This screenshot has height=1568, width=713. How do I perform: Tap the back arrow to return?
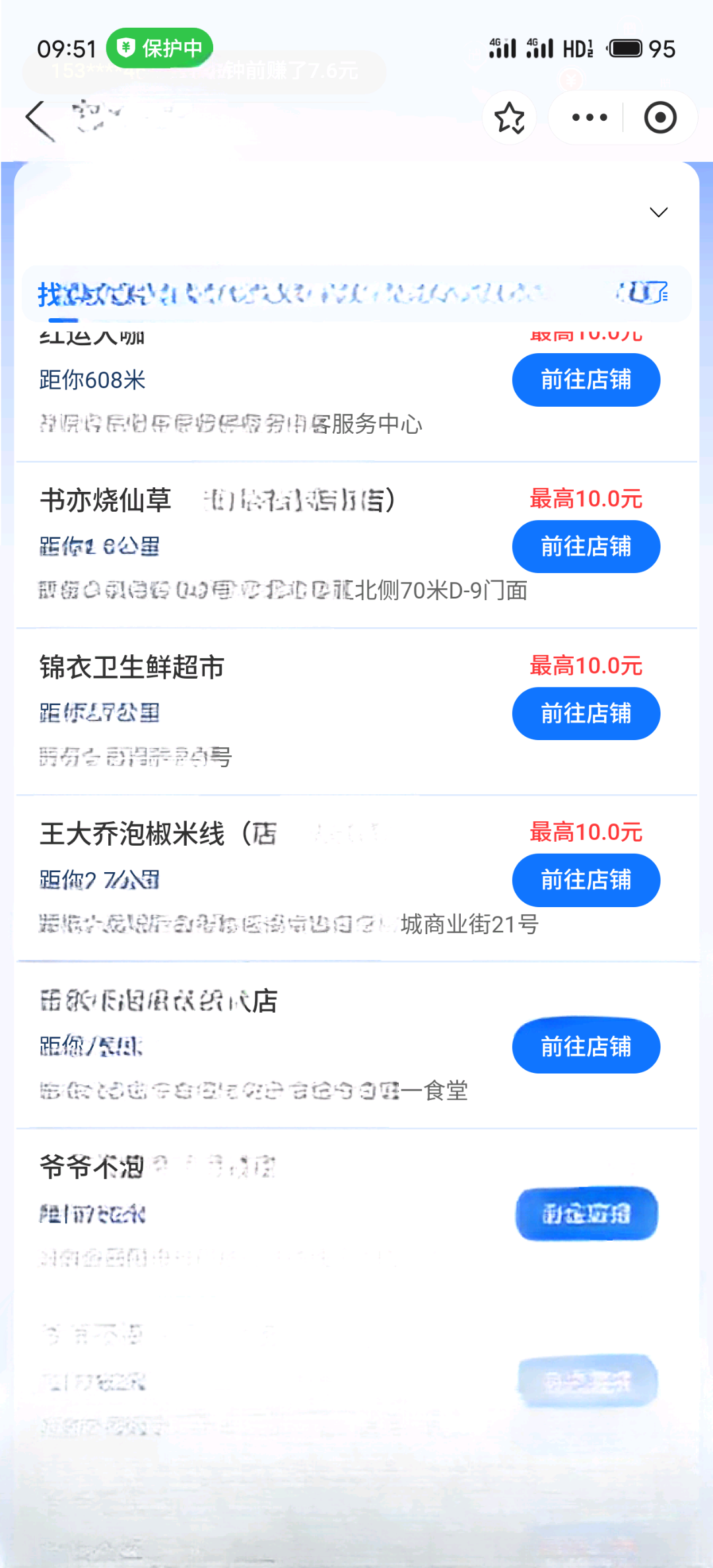41,117
